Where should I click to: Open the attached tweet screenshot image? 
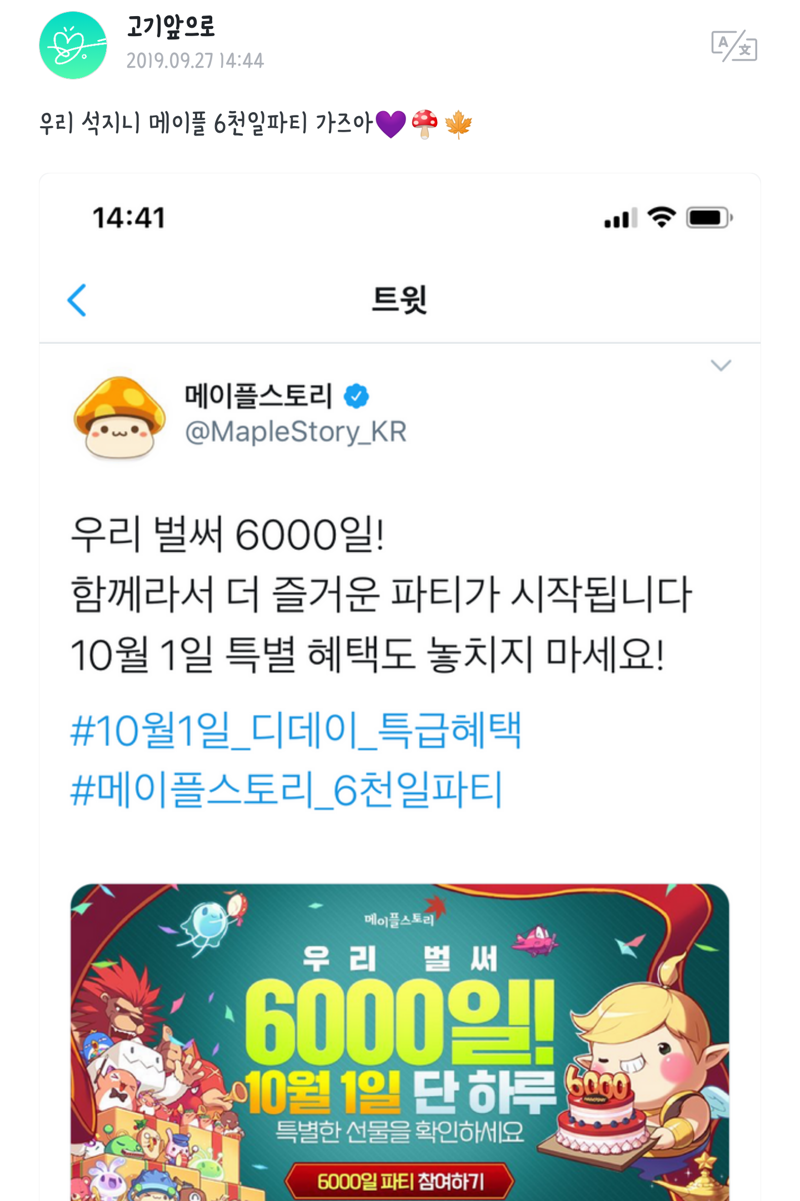(x=400, y=690)
